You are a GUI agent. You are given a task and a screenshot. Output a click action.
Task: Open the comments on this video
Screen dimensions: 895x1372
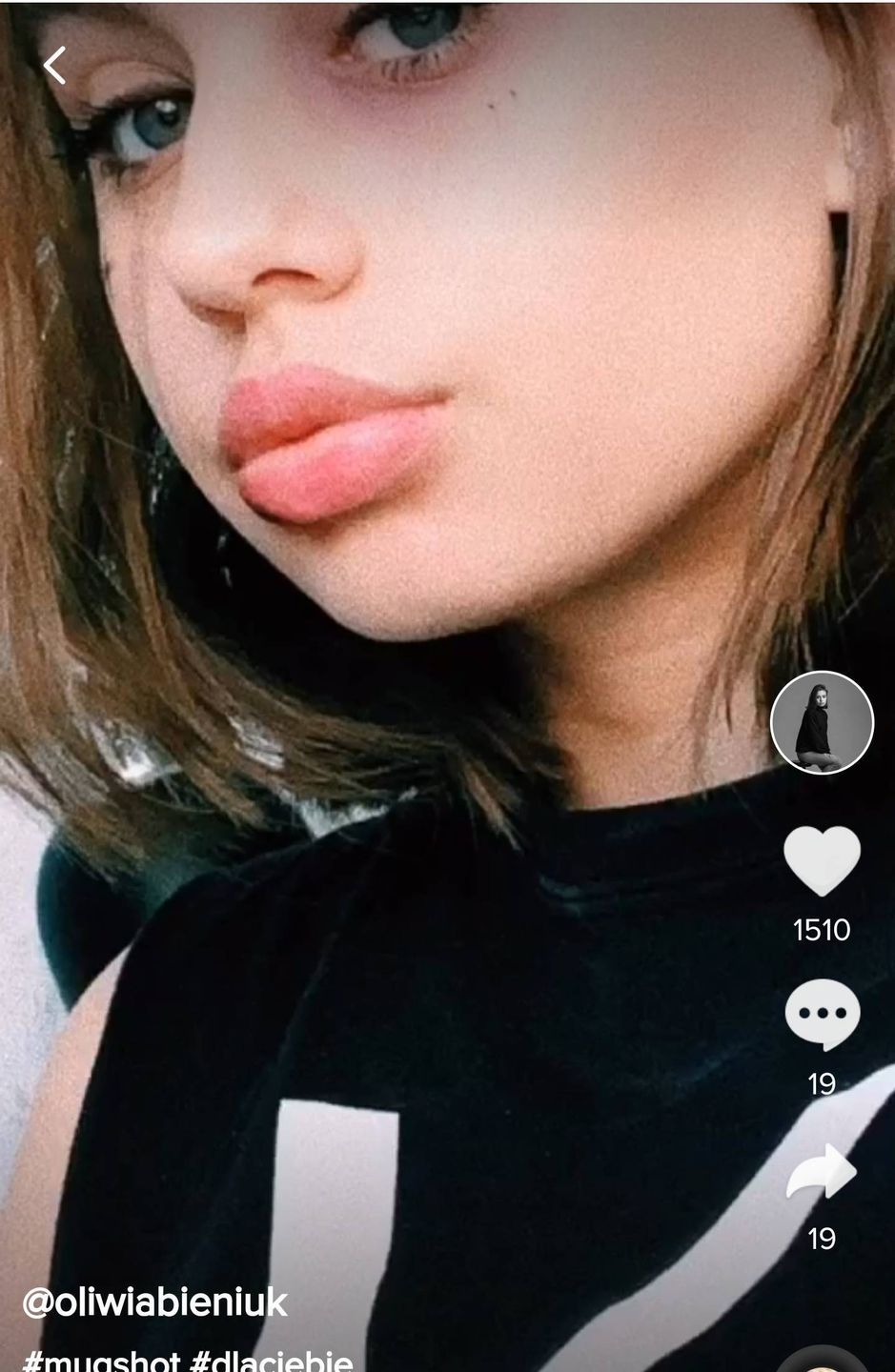click(x=822, y=1015)
